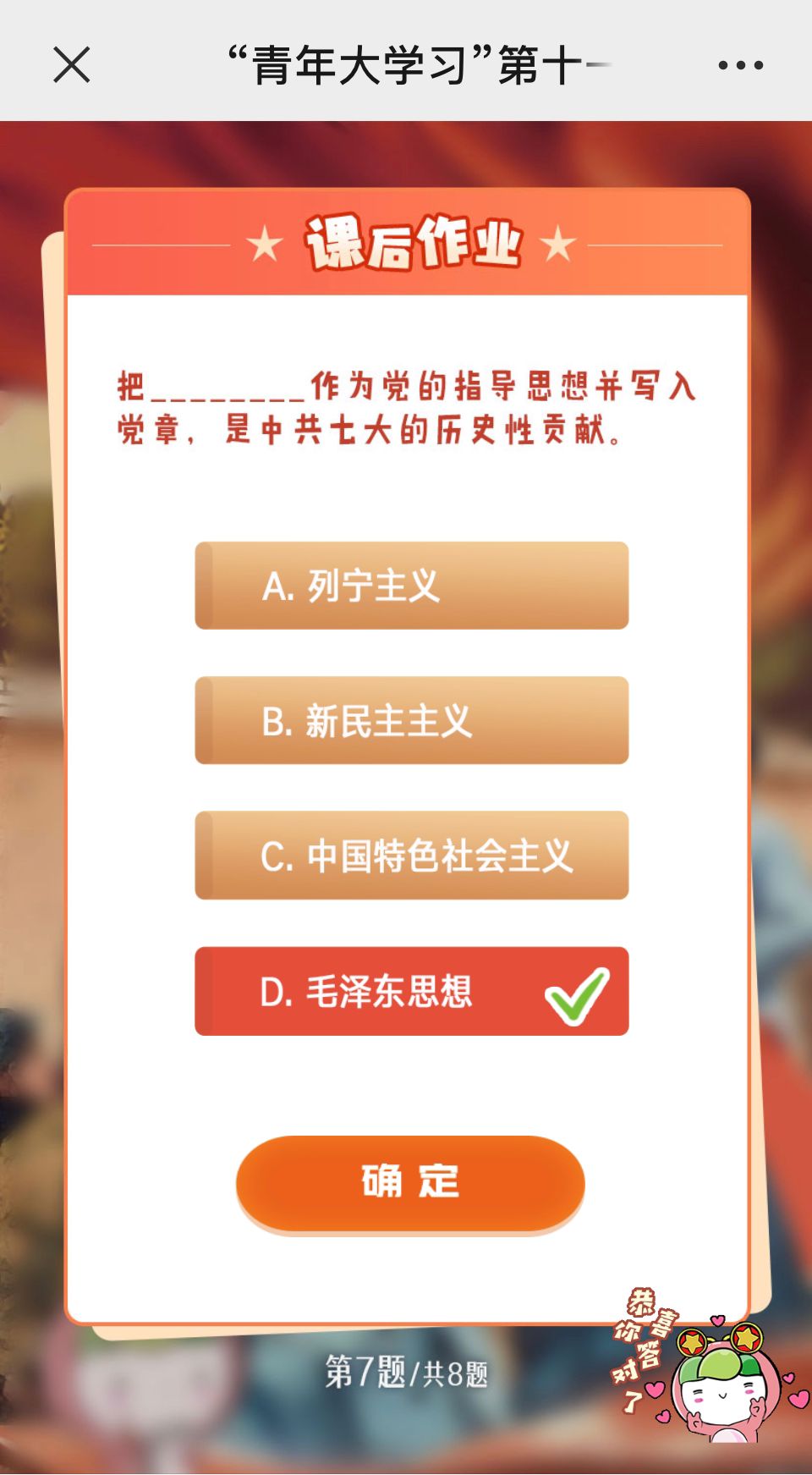Pick answer C. 中国特色社会主义
This screenshot has width=812, height=1475.
(x=411, y=856)
